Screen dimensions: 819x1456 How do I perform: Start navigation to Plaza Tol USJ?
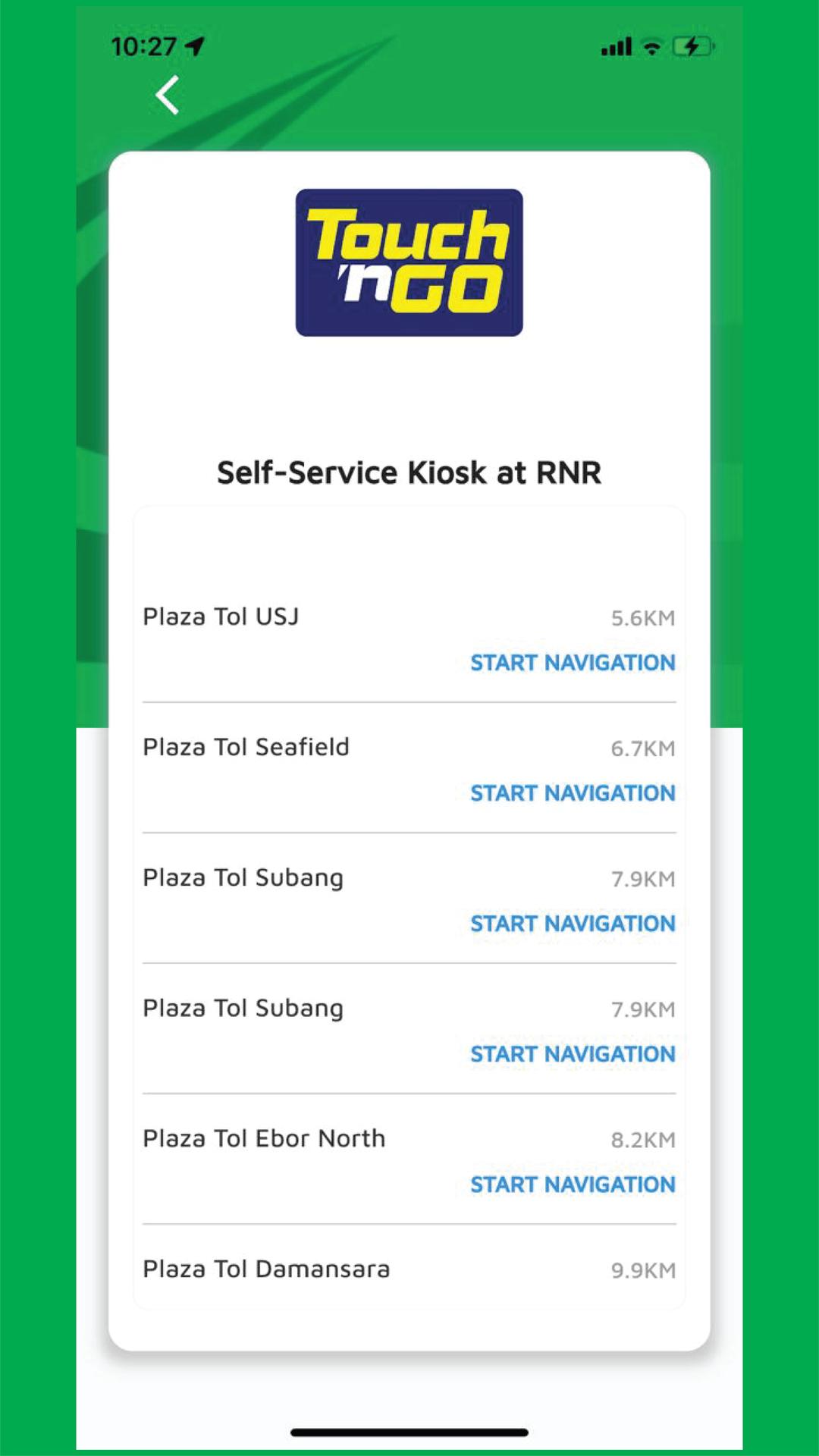573,663
